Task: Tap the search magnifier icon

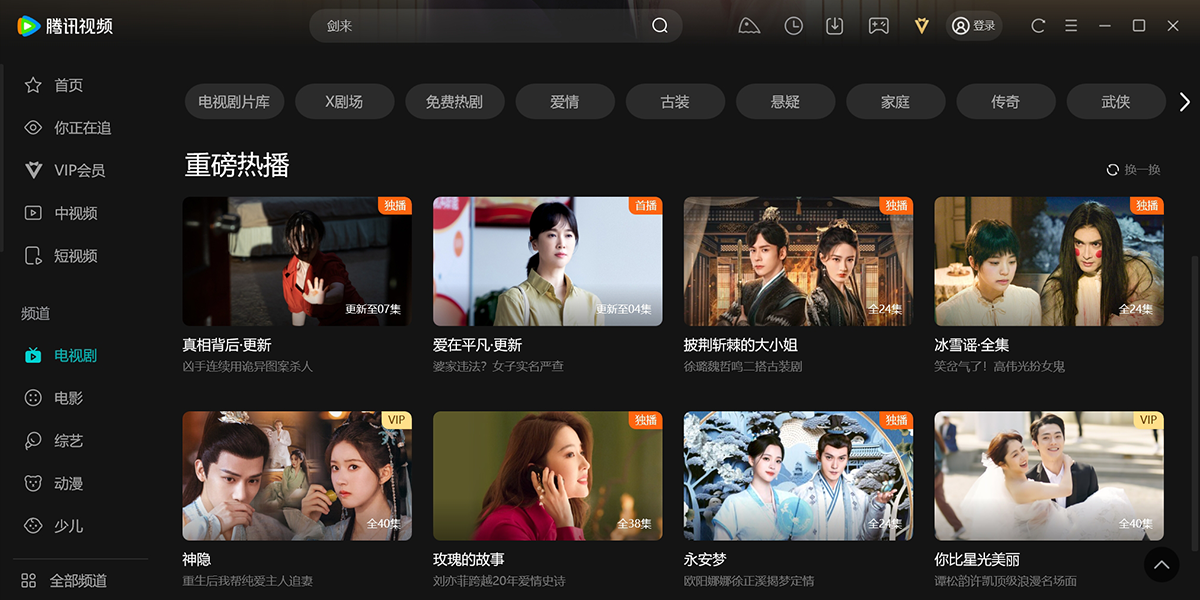Action: coord(660,26)
